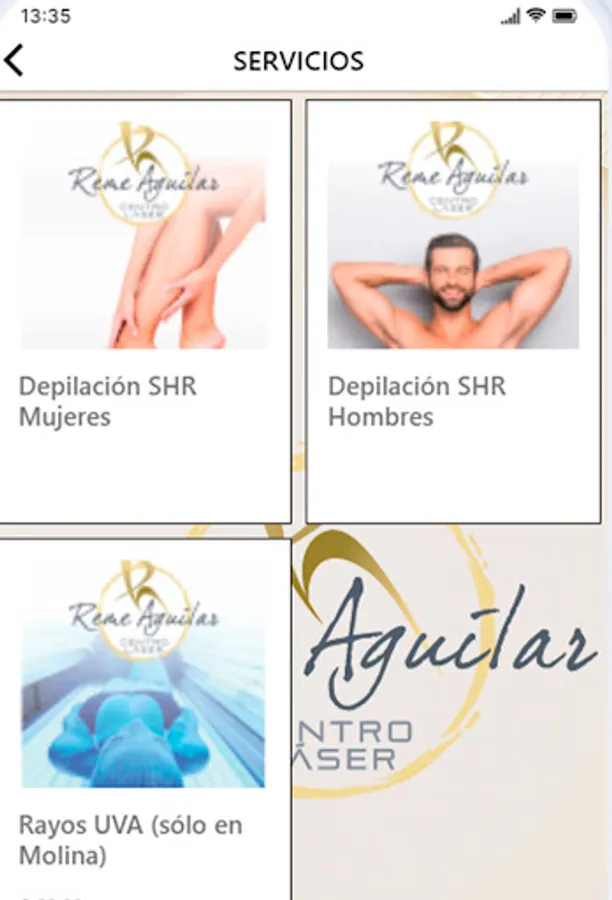Select the Rayos UVA (sólo en Molina) card
Image resolution: width=612 pixels, height=900 pixels.
[x=145, y=719]
